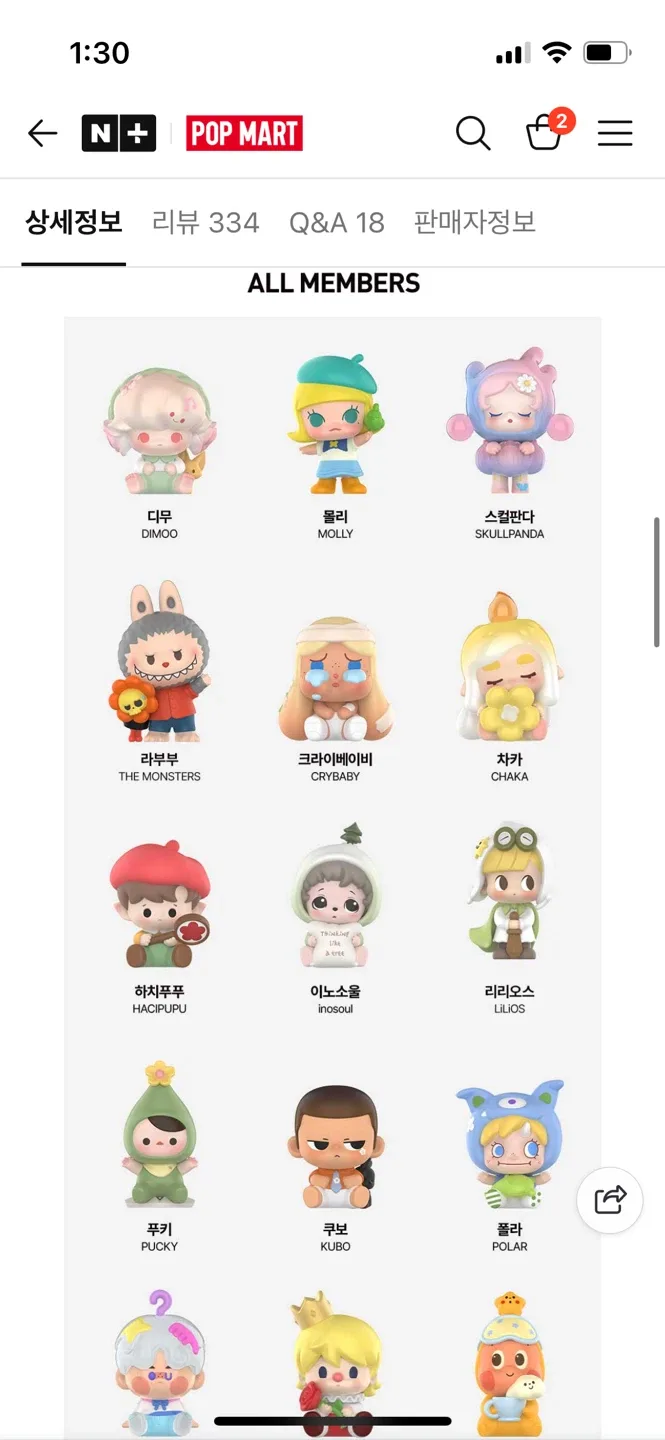This screenshot has width=665, height=1440.
Task: Share this product with the floating button
Action: tap(610, 1199)
